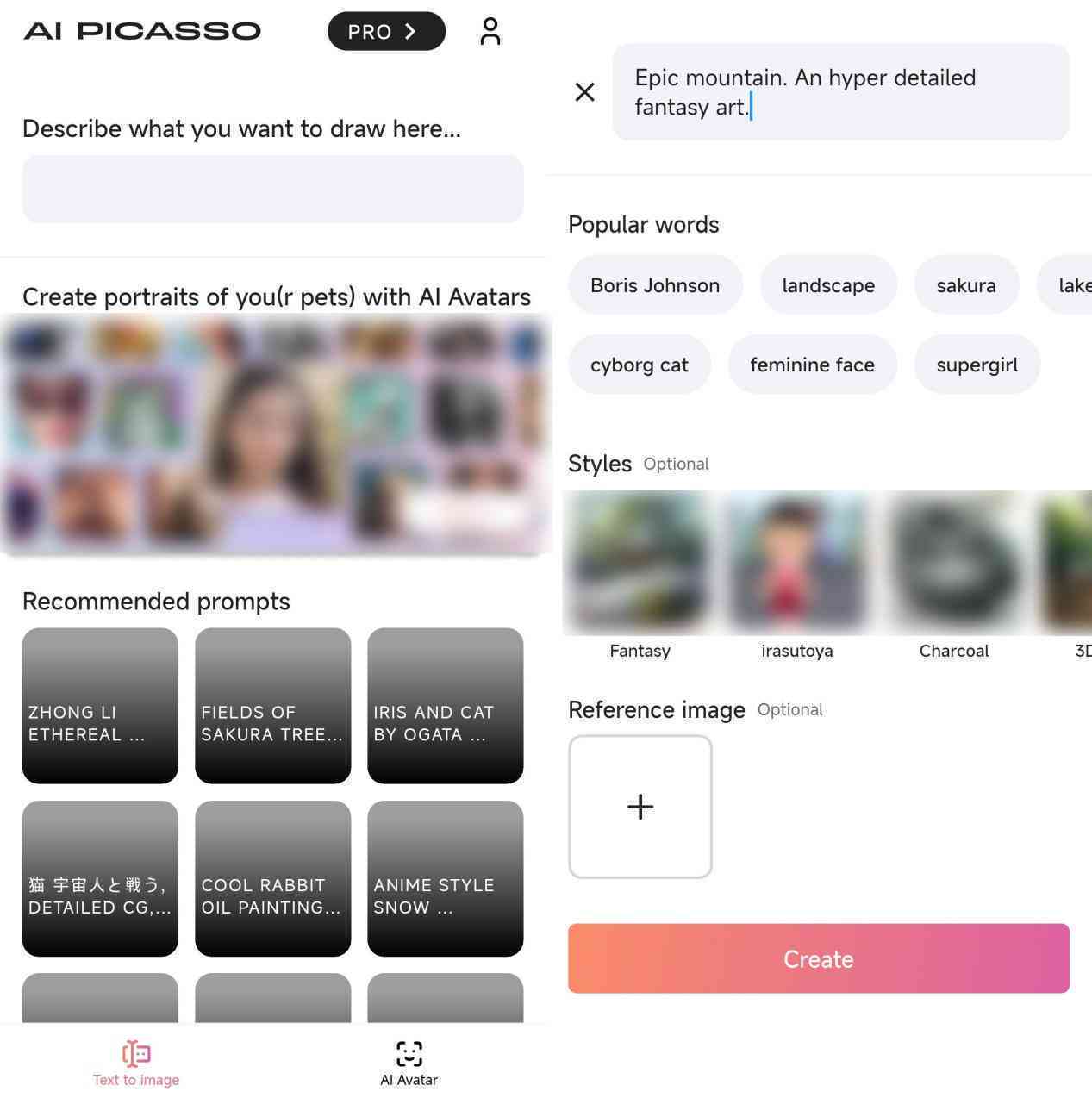Add the landscape popular word
Viewport: 1092px width, 1098px height.
pos(828,285)
